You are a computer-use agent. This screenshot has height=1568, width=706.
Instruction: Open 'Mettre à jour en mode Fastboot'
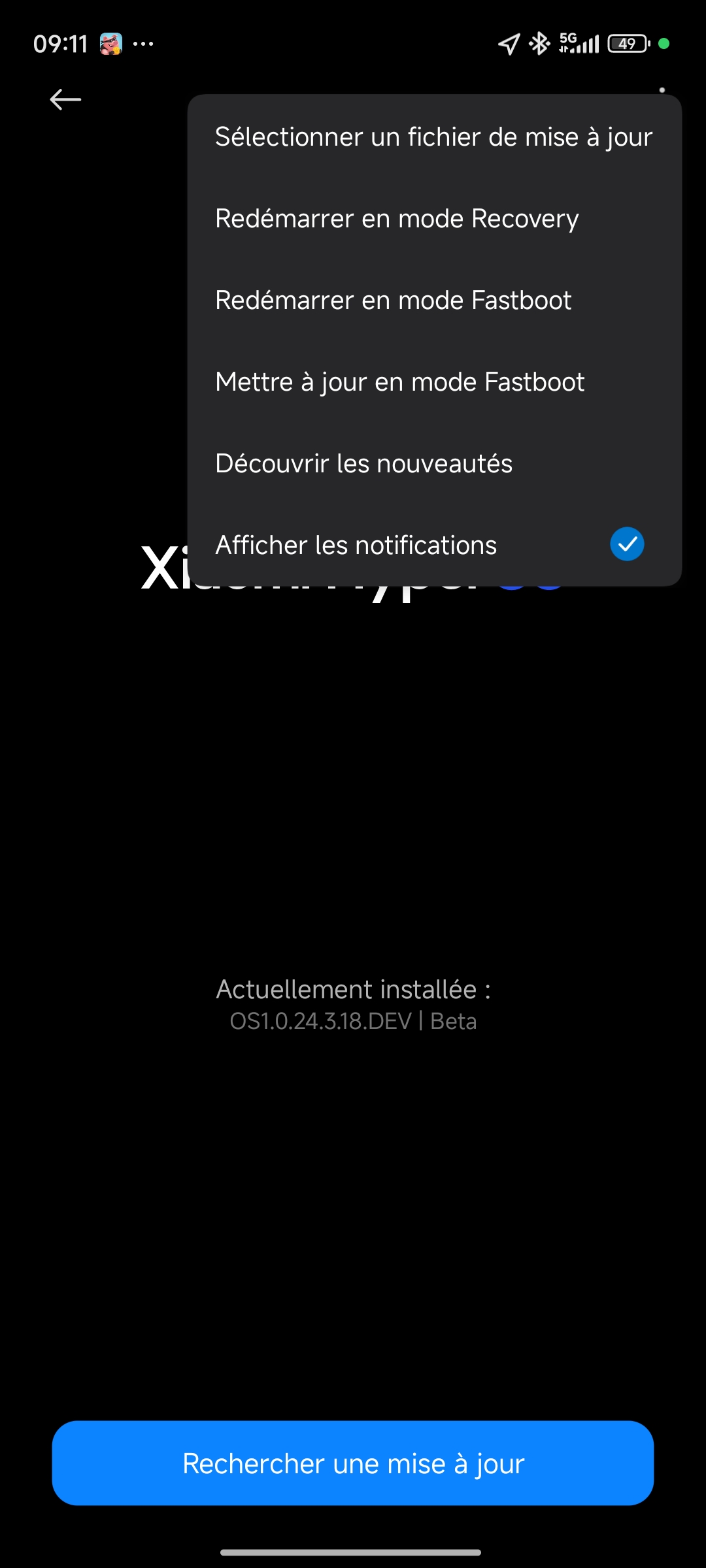399,382
